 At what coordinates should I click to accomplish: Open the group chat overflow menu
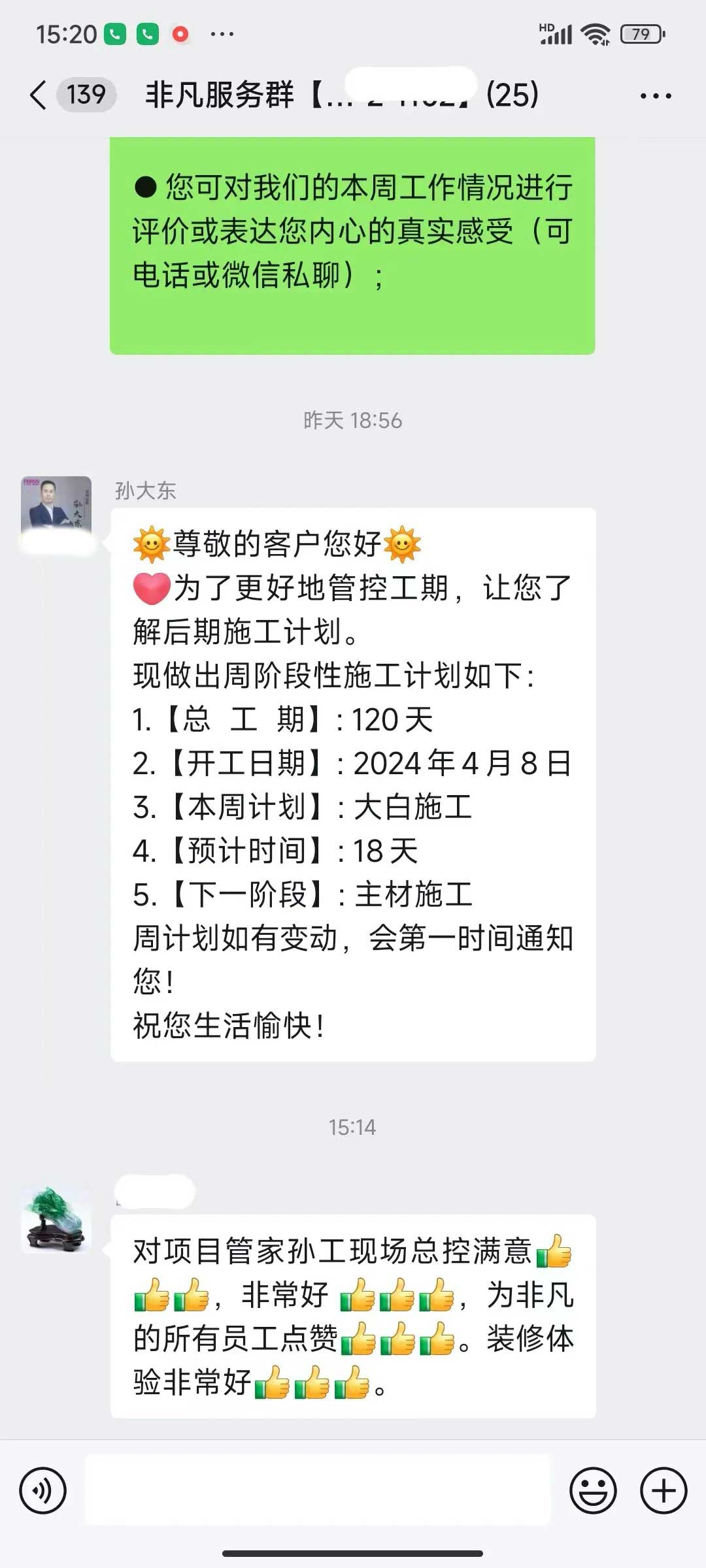pos(655,96)
